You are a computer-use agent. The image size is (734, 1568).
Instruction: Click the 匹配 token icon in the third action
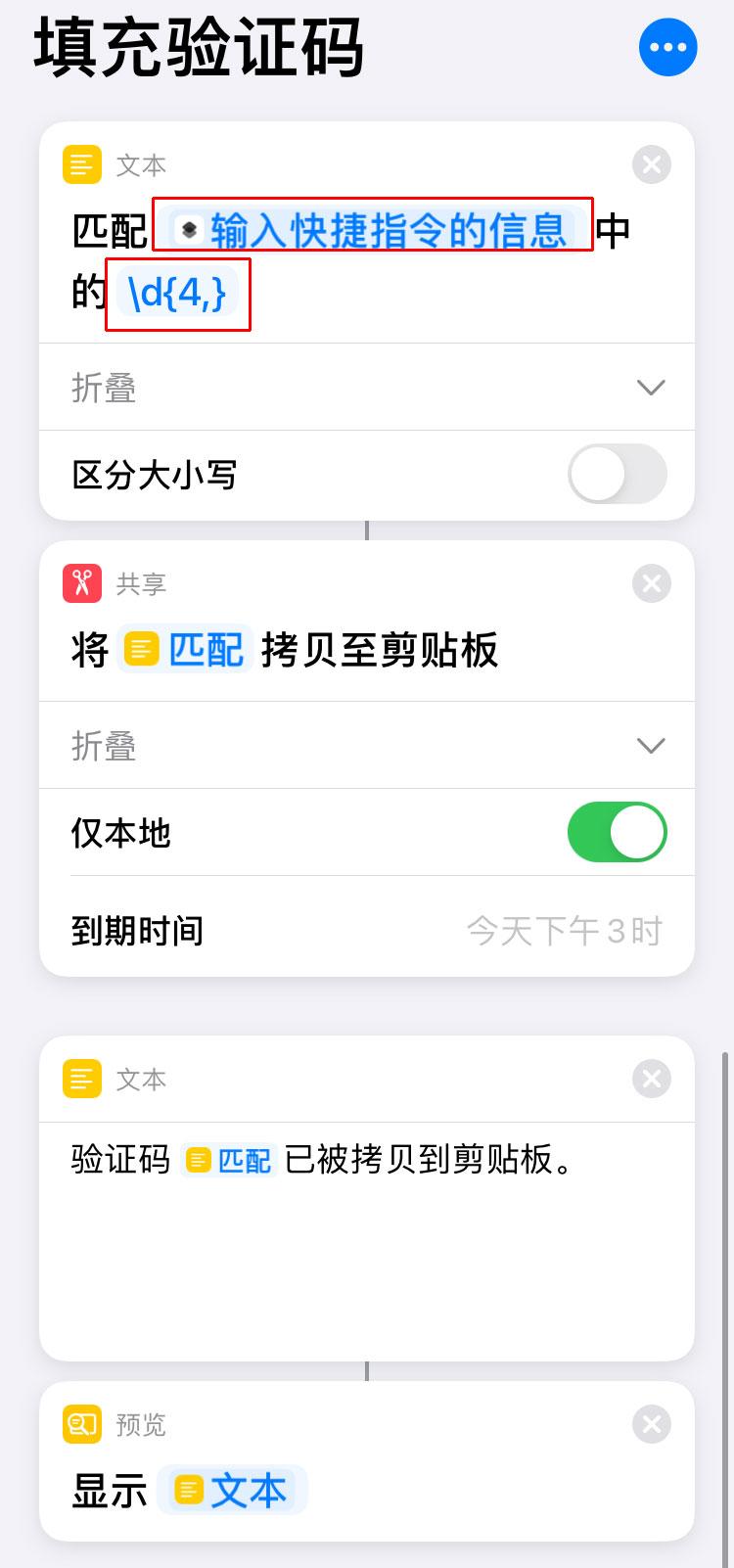click(x=200, y=1161)
